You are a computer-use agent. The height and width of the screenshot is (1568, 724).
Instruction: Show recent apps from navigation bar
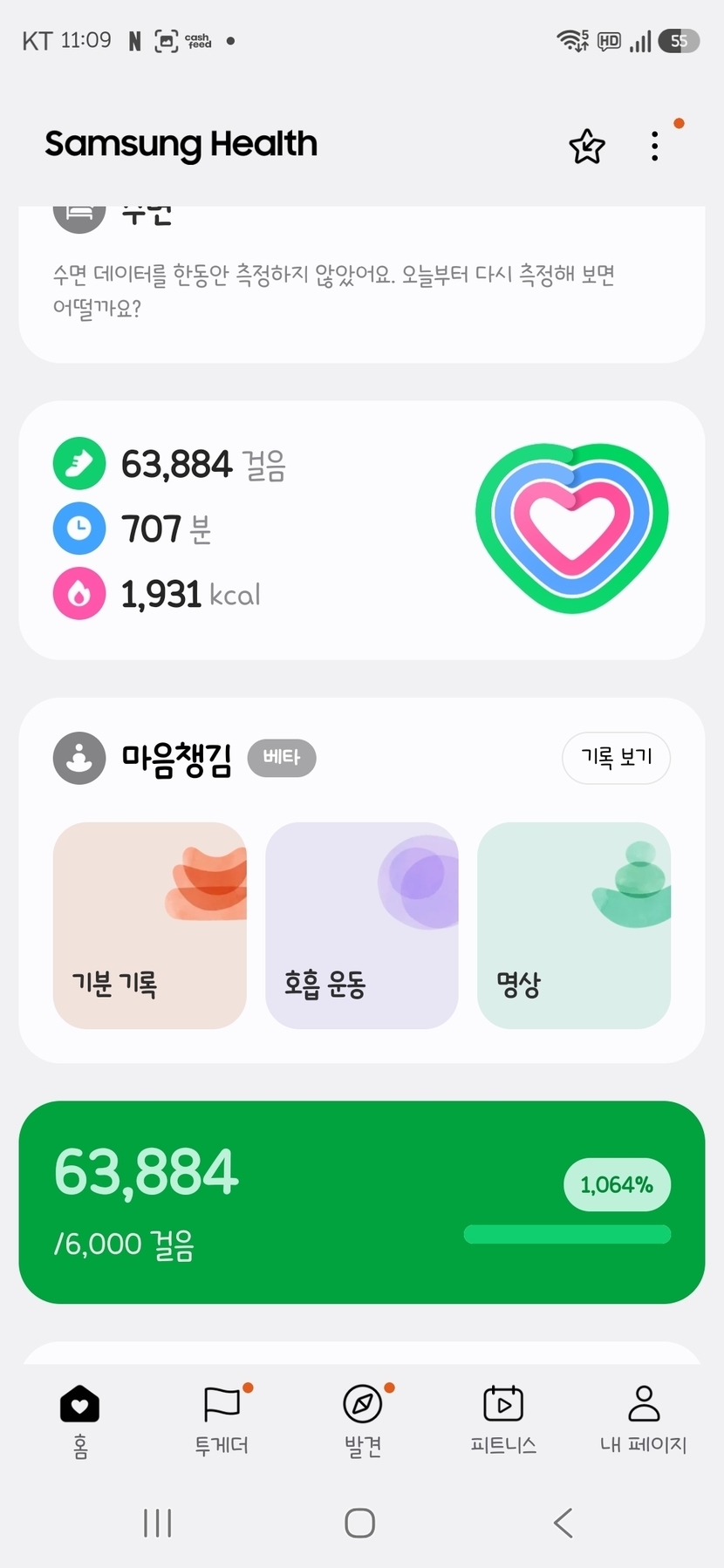pos(157,1523)
